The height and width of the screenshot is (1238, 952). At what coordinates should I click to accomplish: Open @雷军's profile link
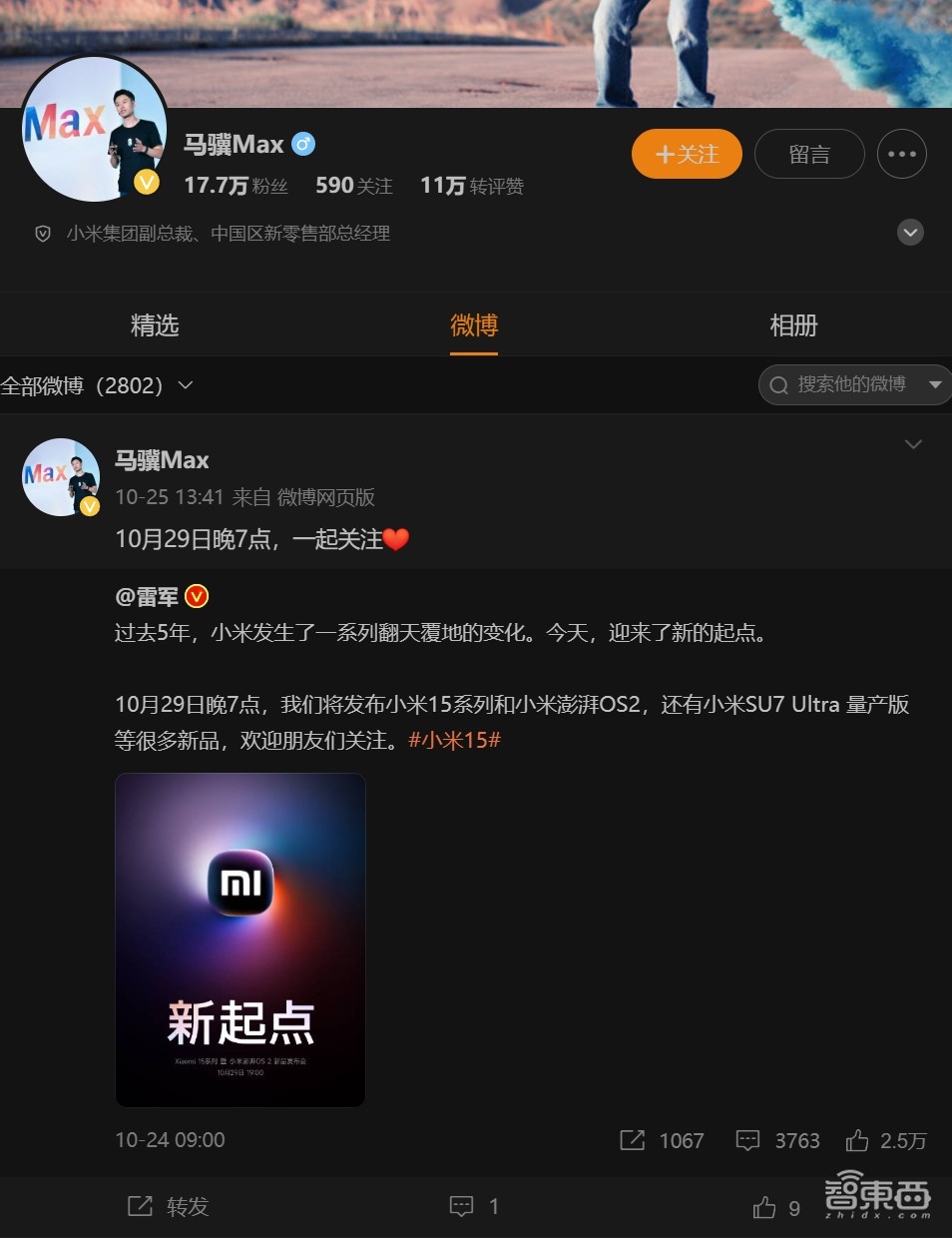coord(147,596)
